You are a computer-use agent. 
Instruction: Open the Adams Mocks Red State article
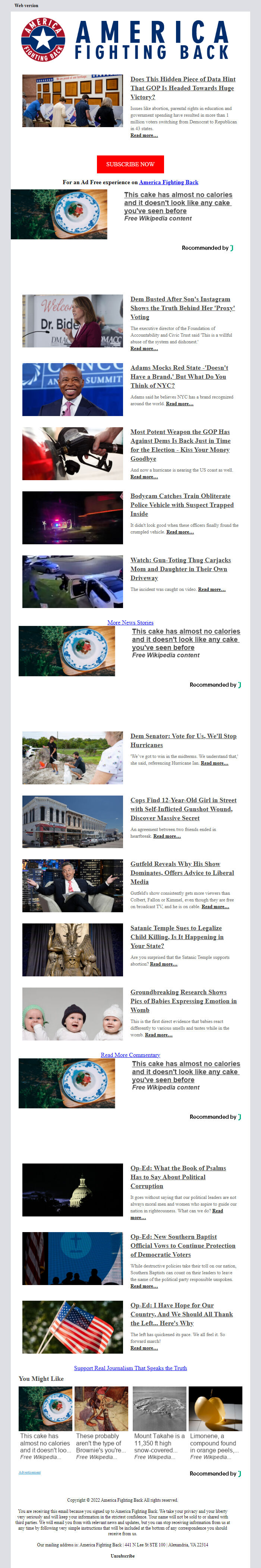point(179,376)
